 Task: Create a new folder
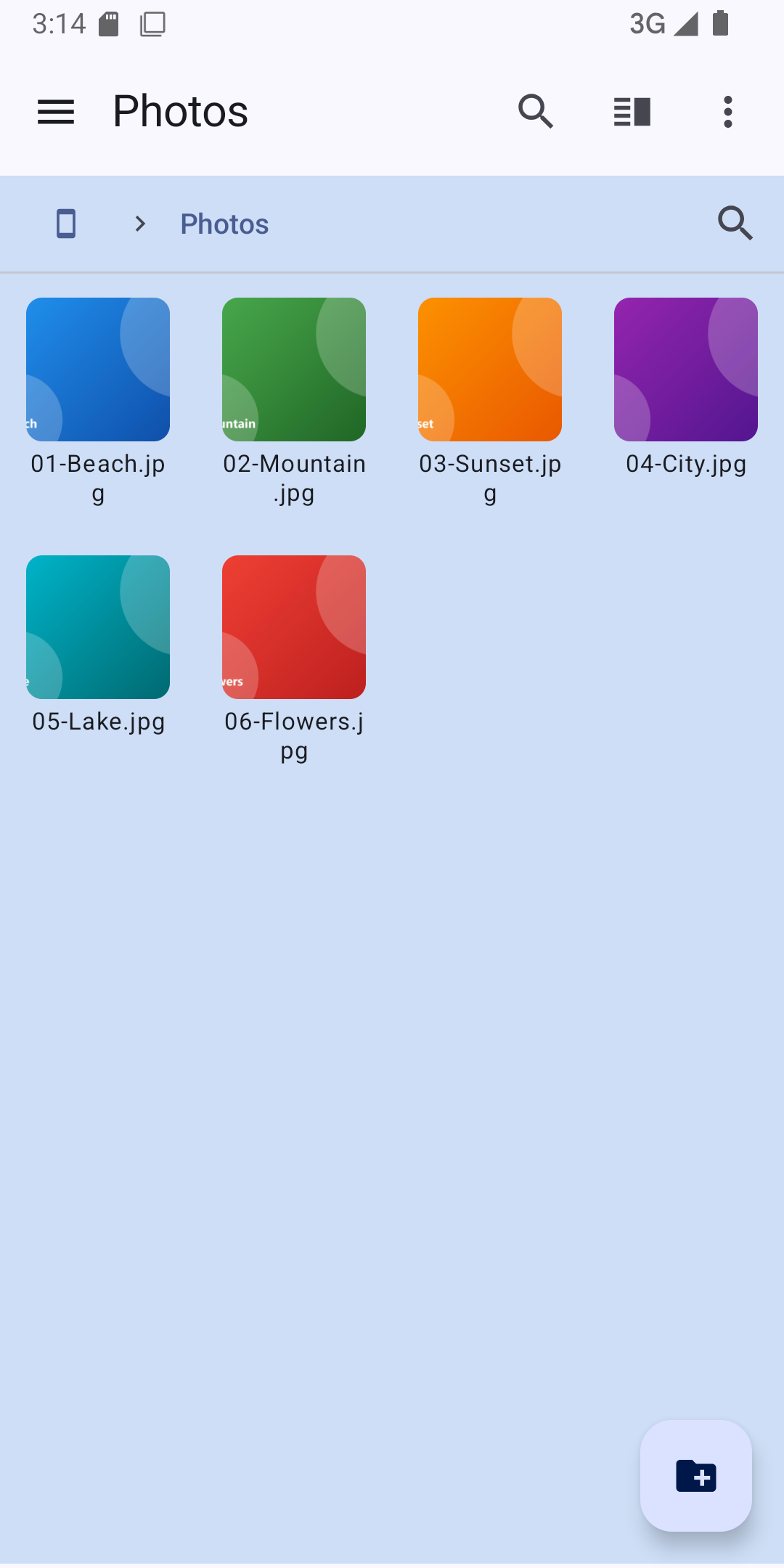[696, 1476]
